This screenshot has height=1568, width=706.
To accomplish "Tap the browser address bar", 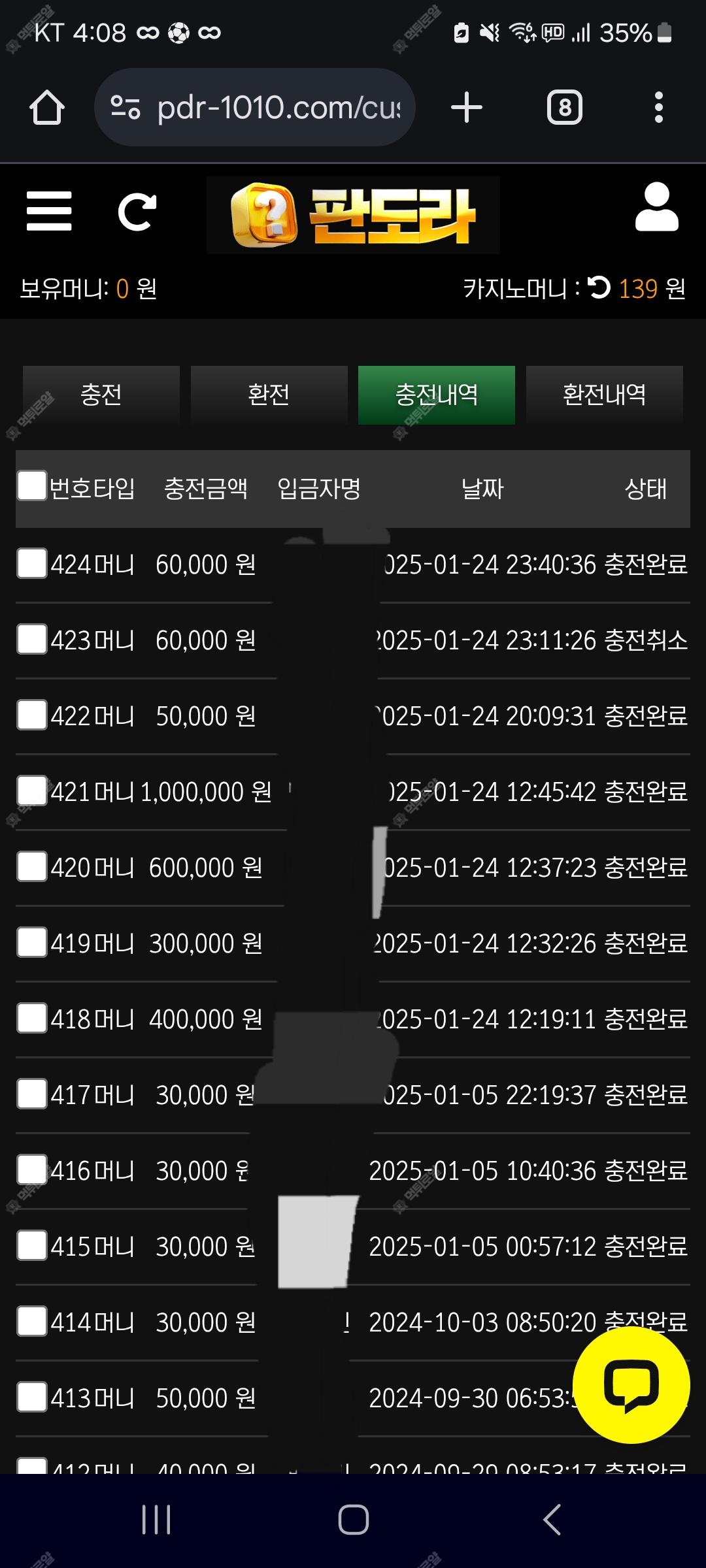I will [x=255, y=107].
